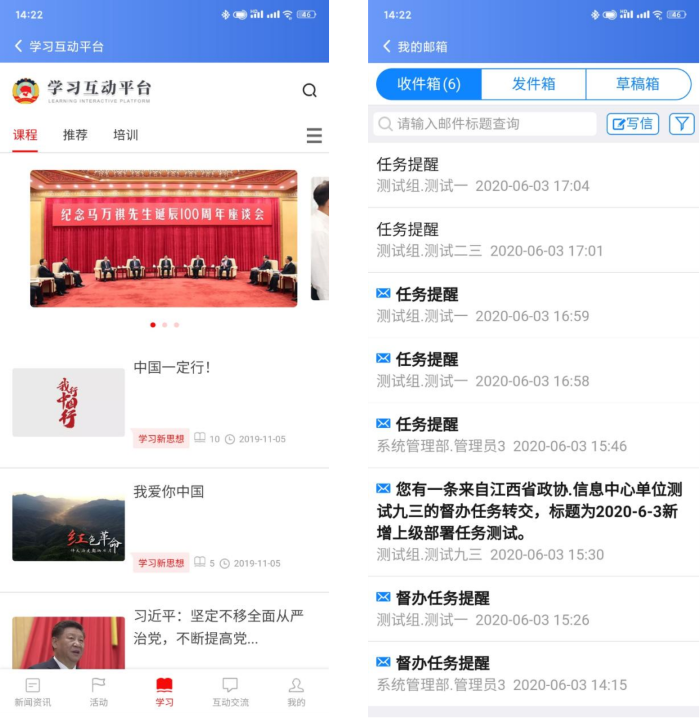Open the 我爱你中国 course
Viewport: 700px width, 718px height.
(x=168, y=492)
